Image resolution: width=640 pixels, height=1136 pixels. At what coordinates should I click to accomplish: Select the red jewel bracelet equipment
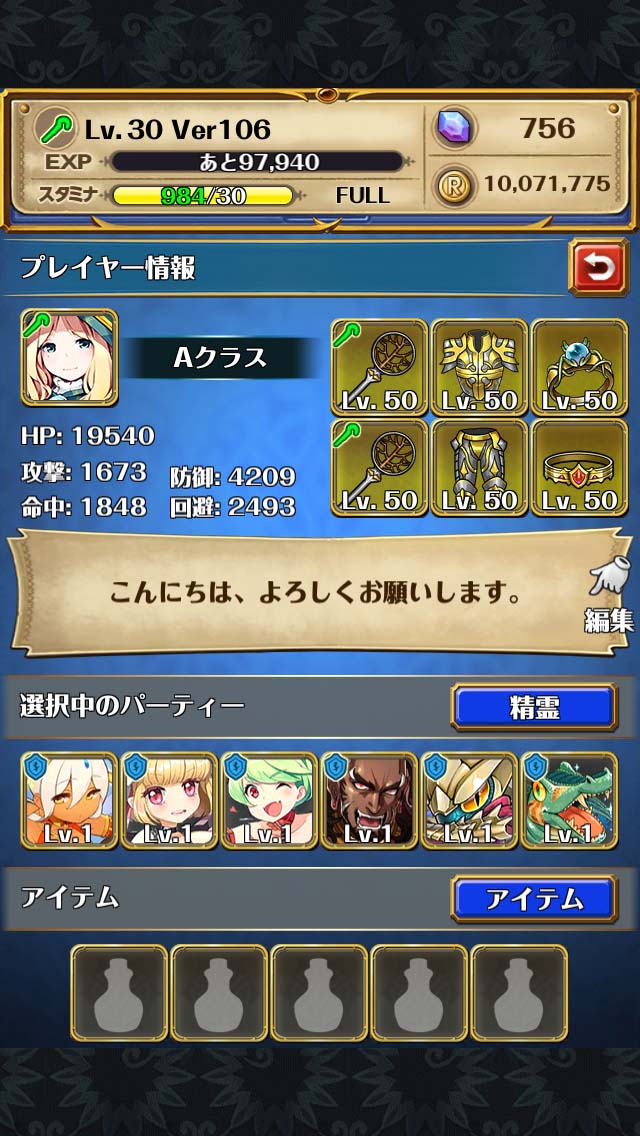(580, 467)
